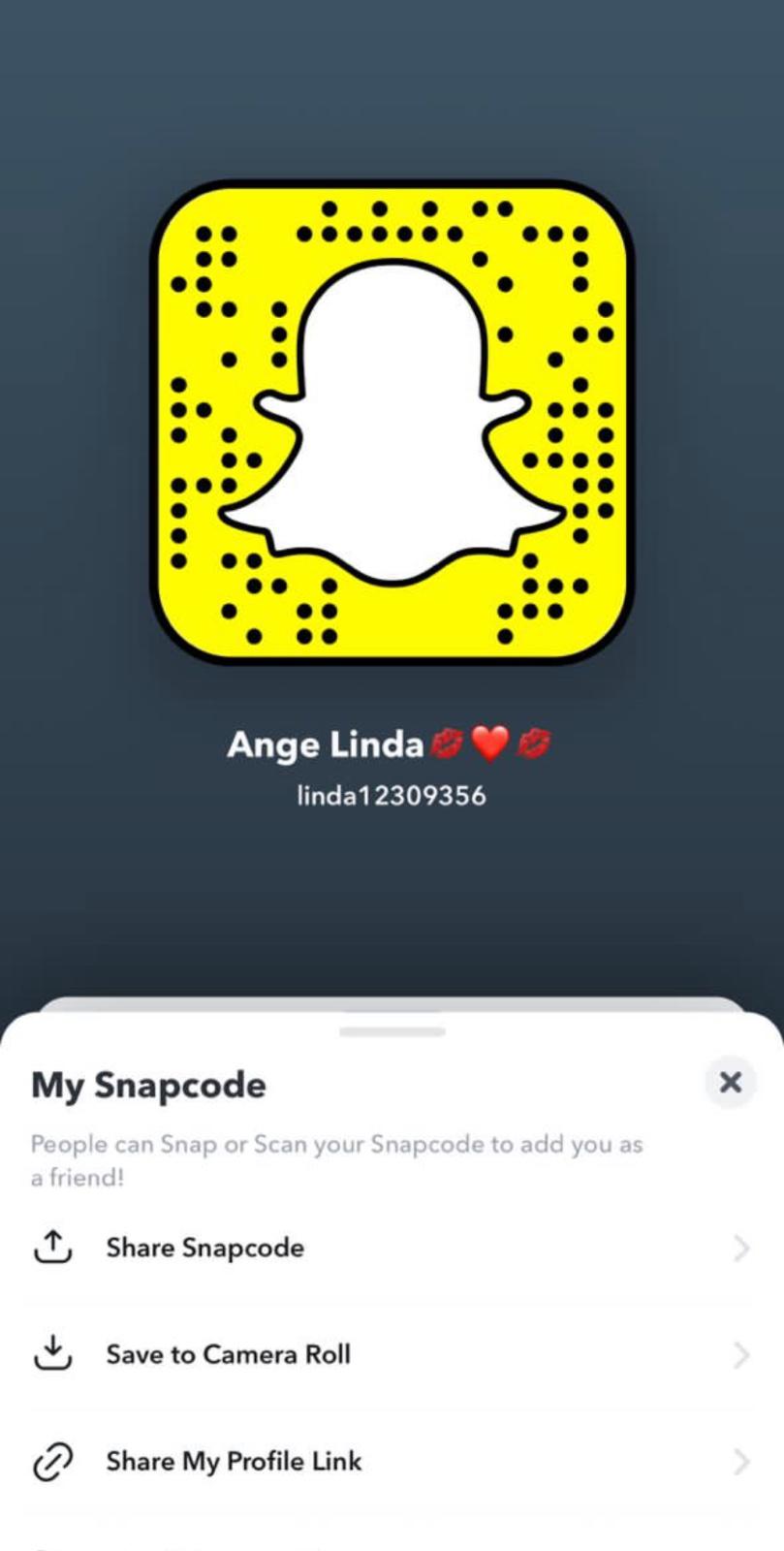The width and height of the screenshot is (784, 1551).
Task: Select Save to Camera Roll
Action: click(229, 1354)
